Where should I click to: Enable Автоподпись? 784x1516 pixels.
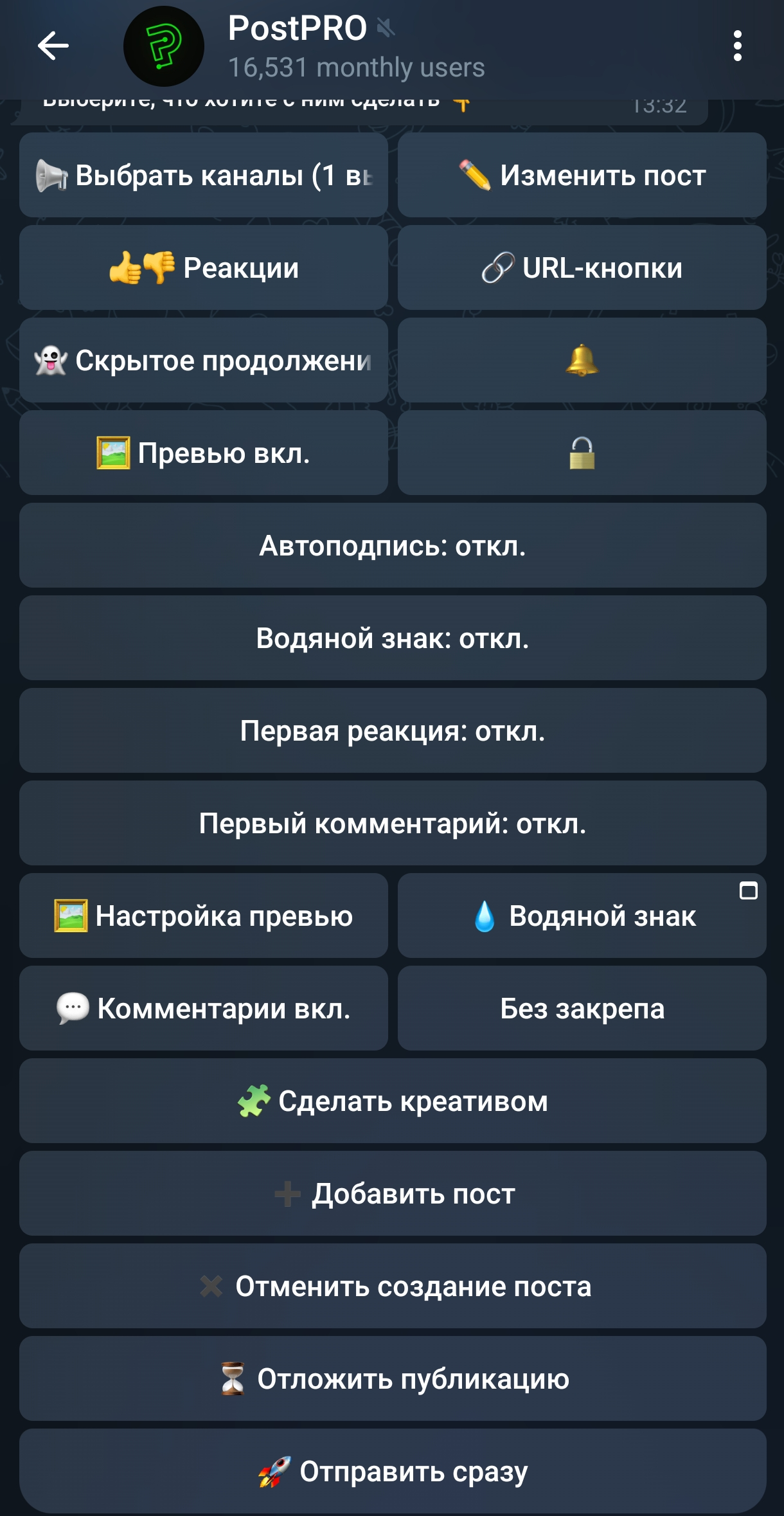pyautogui.click(x=392, y=545)
